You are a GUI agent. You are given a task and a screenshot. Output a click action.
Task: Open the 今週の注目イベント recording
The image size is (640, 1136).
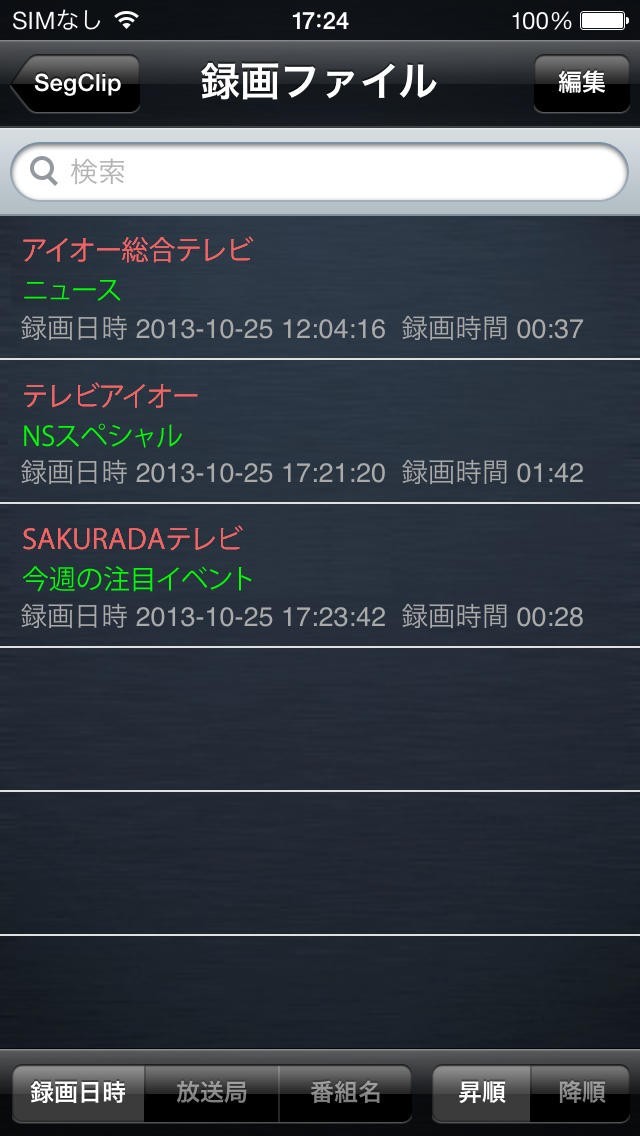click(x=320, y=576)
